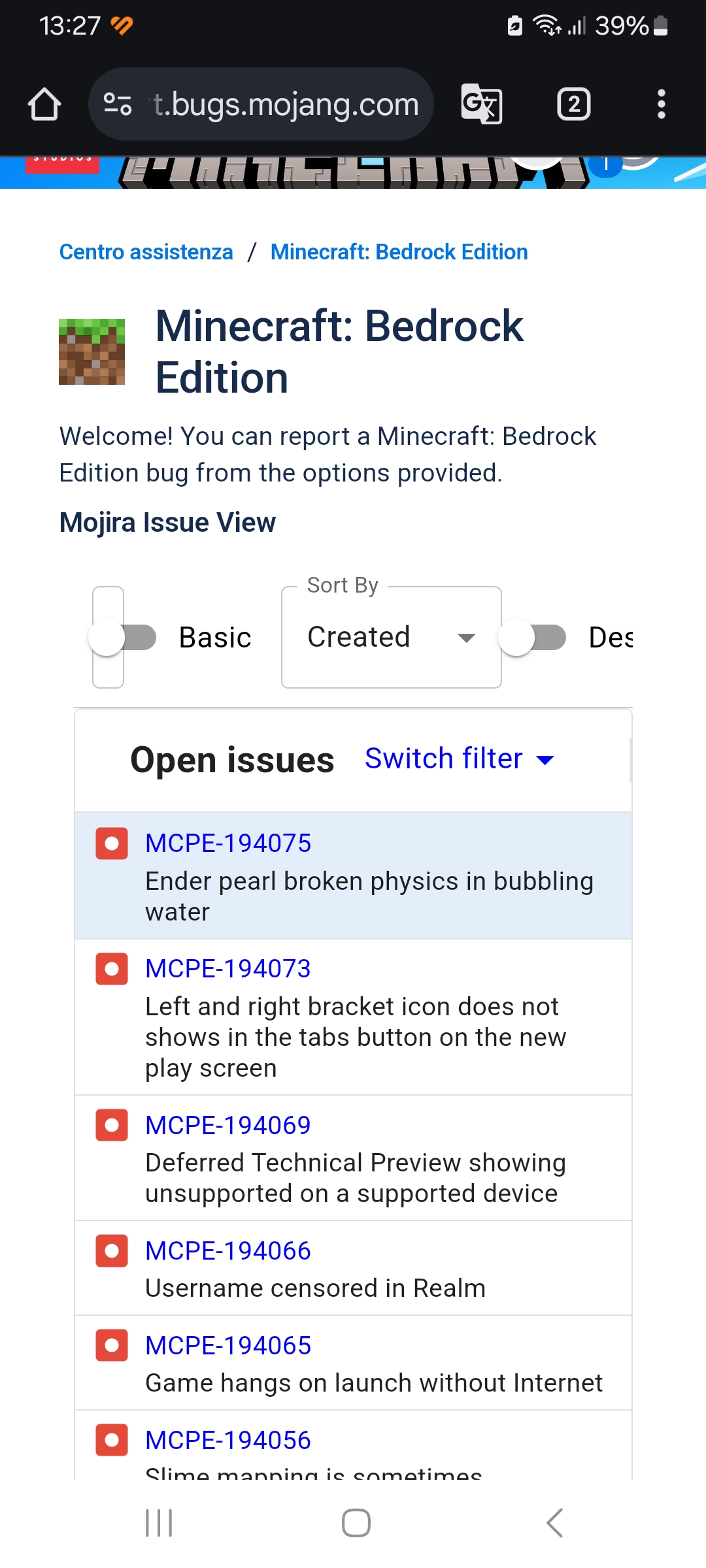Select issue MCPE-194066 Username censored in Realm

coord(227,1251)
